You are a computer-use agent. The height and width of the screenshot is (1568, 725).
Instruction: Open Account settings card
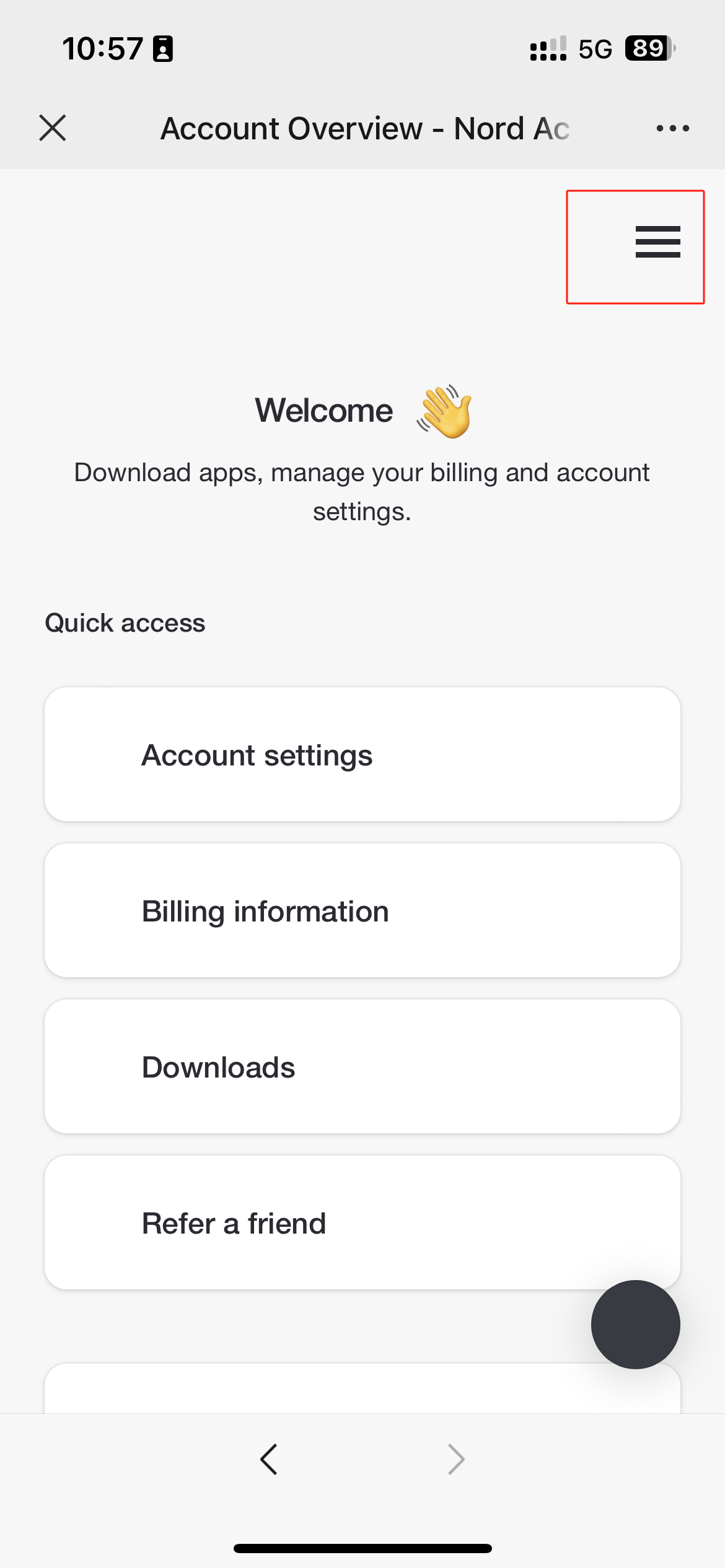(x=362, y=754)
